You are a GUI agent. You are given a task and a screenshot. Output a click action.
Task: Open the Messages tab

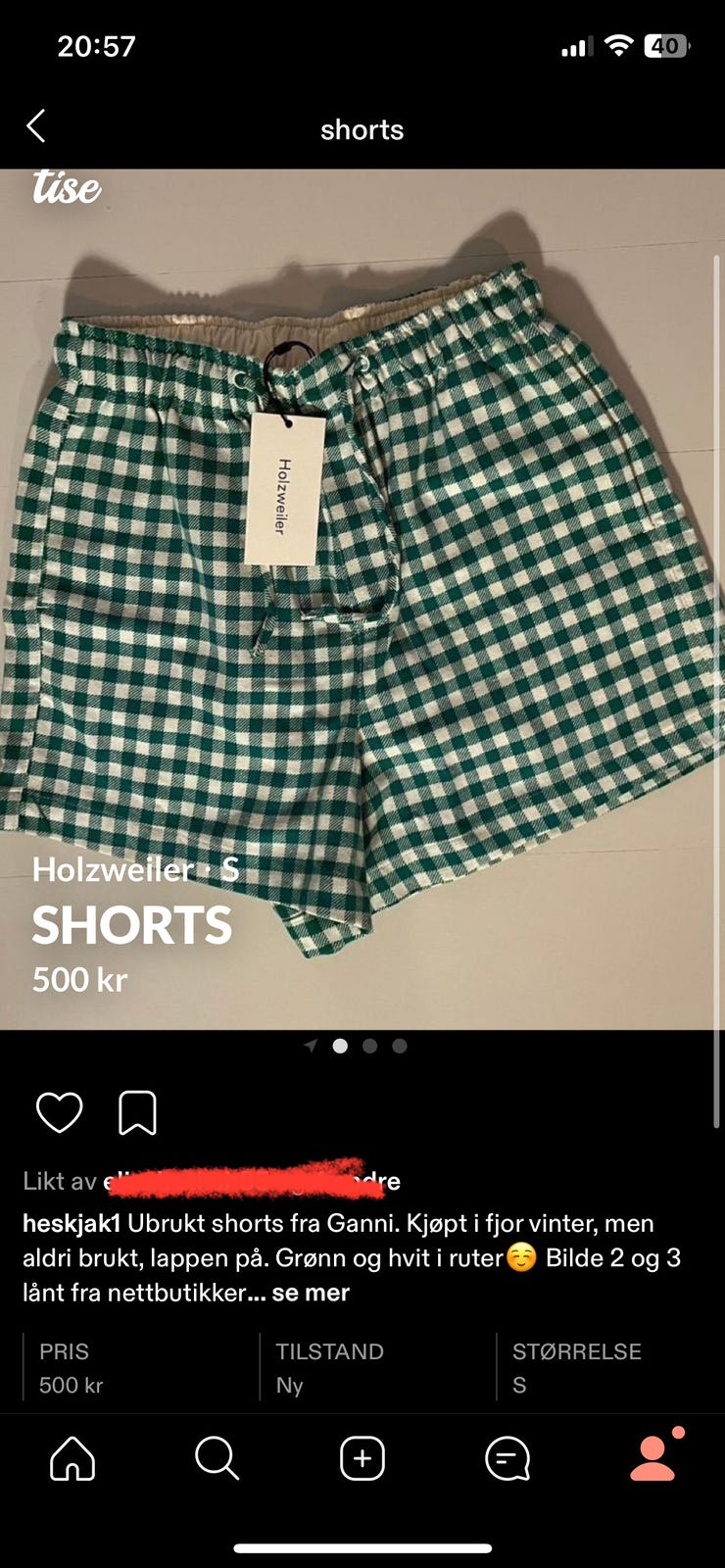[x=507, y=1458]
